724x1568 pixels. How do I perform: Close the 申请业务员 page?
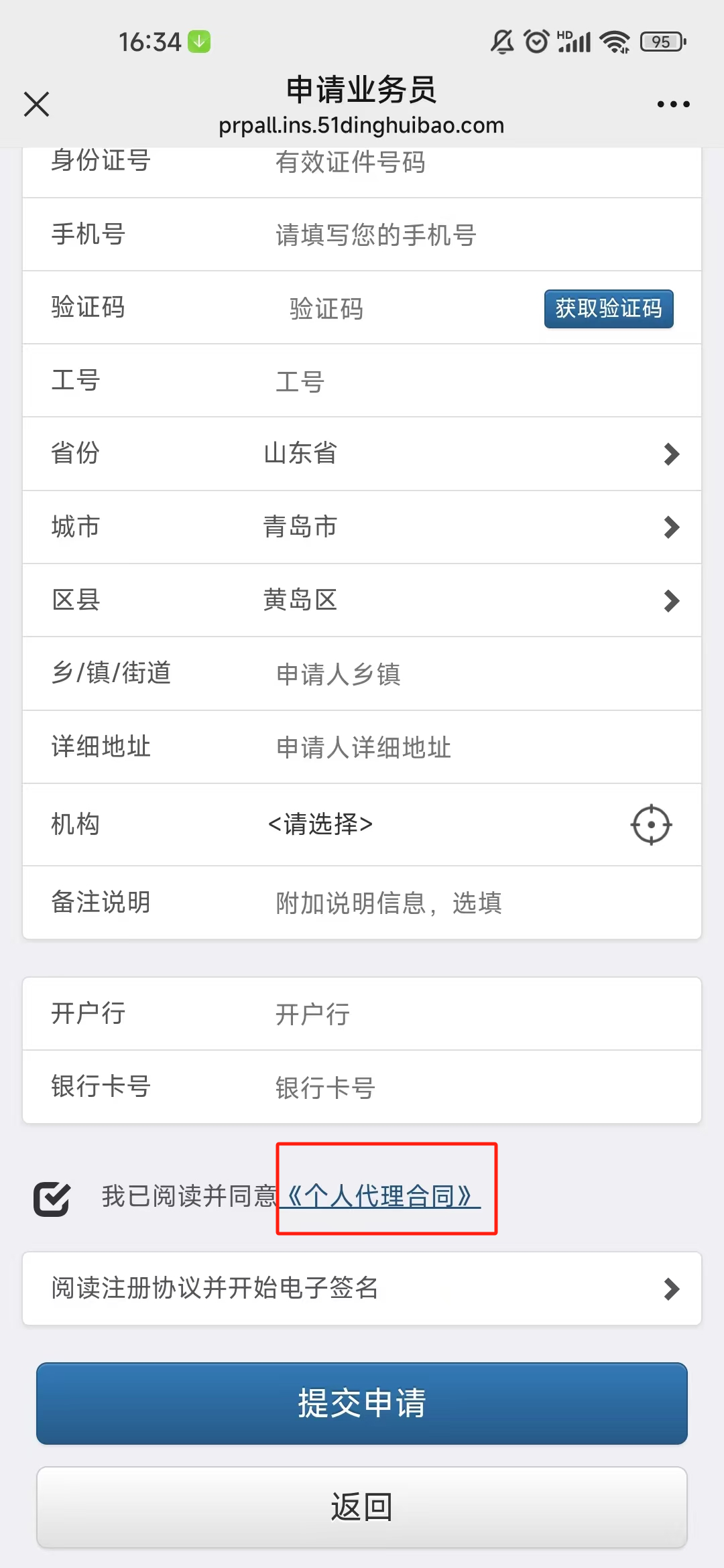pos(37,105)
